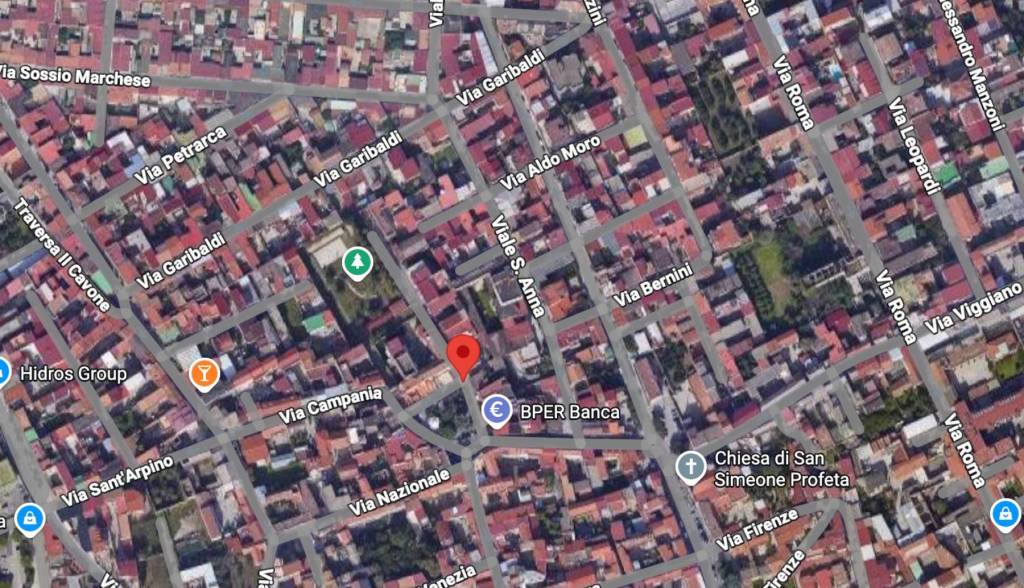The width and height of the screenshot is (1024, 588).
Task: Open the BPER Banca place marker
Action: coord(497,410)
